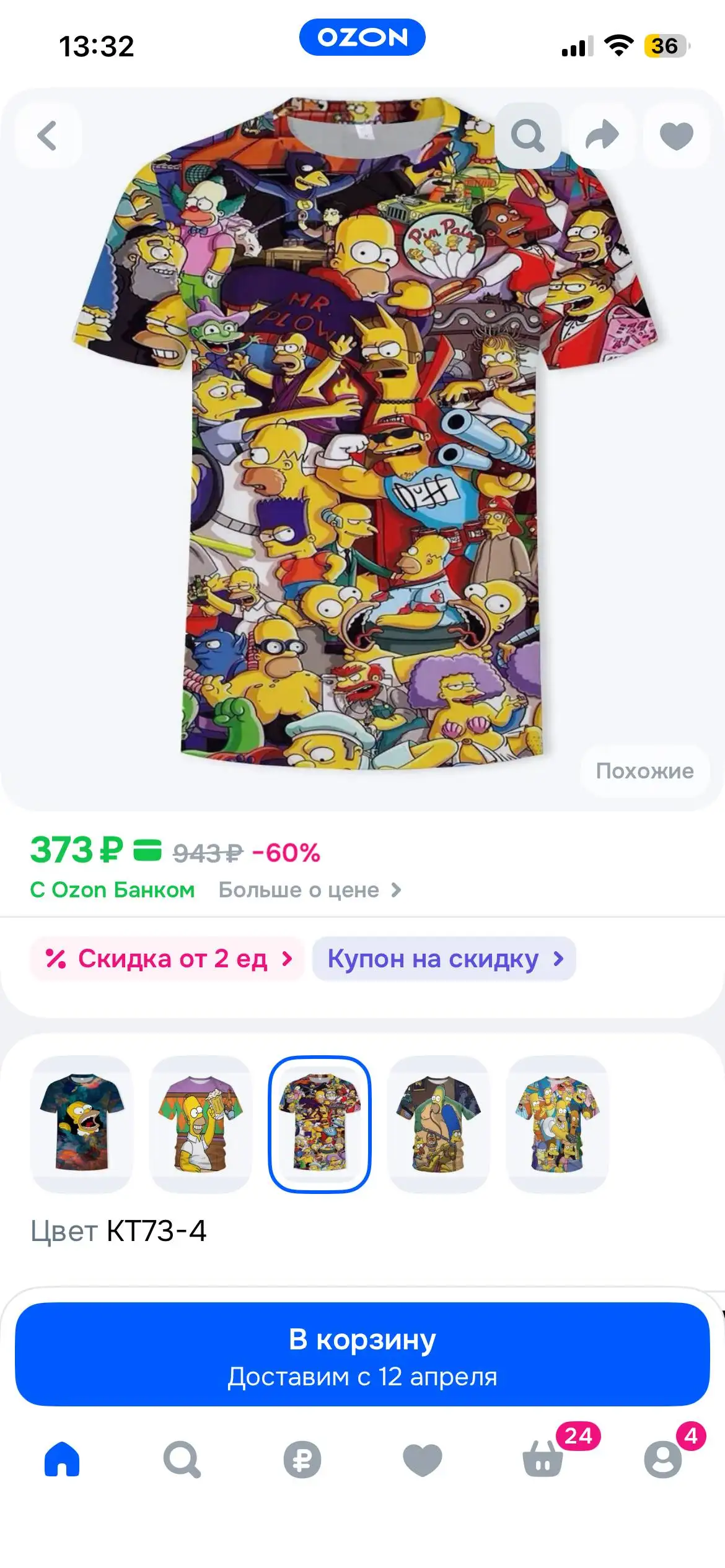Open Купон на скидку details
The width and height of the screenshot is (725, 1568).
pyautogui.click(x=445, y=959)
